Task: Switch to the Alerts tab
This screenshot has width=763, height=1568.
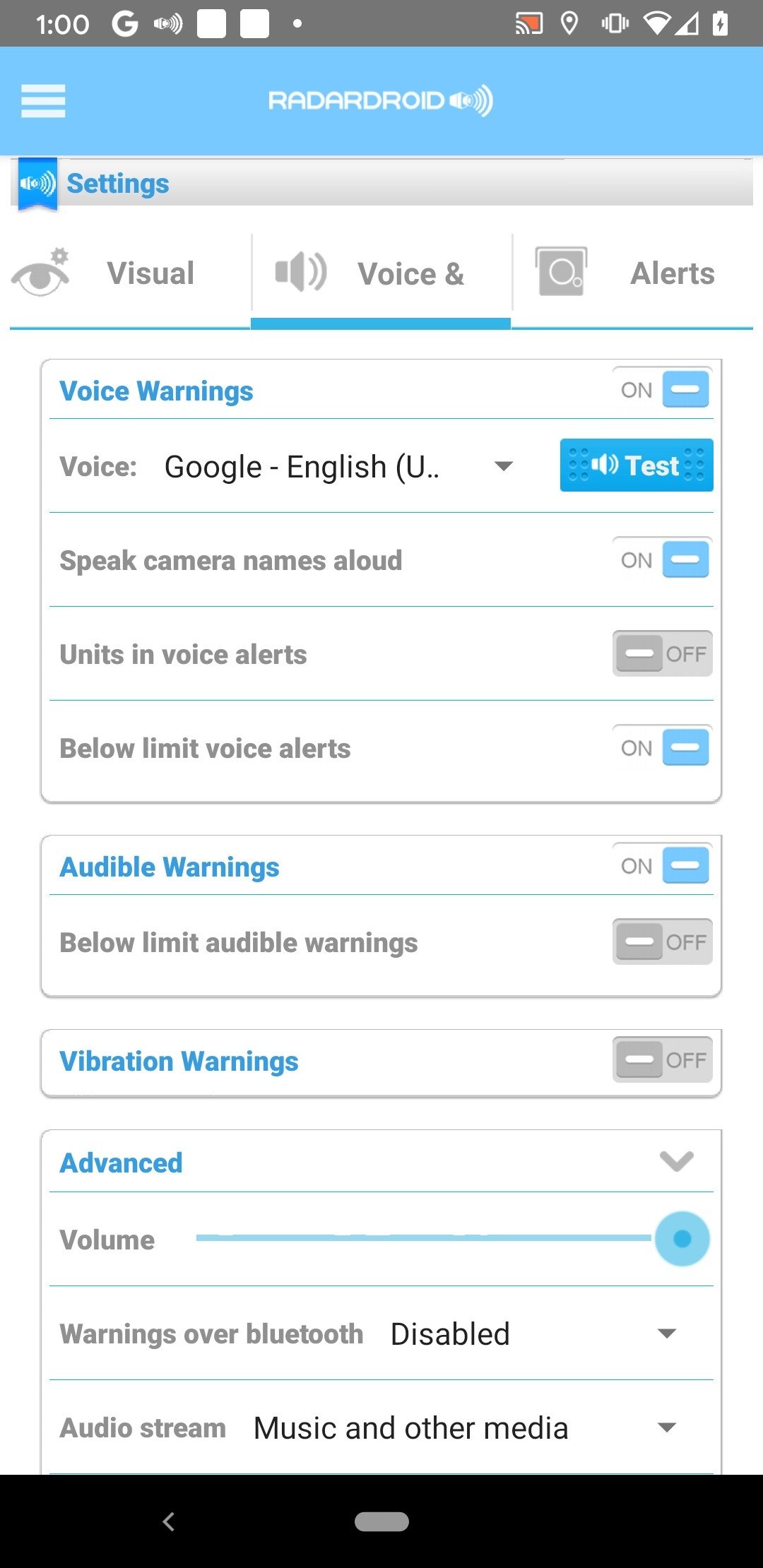Action: tap(632, 274)
